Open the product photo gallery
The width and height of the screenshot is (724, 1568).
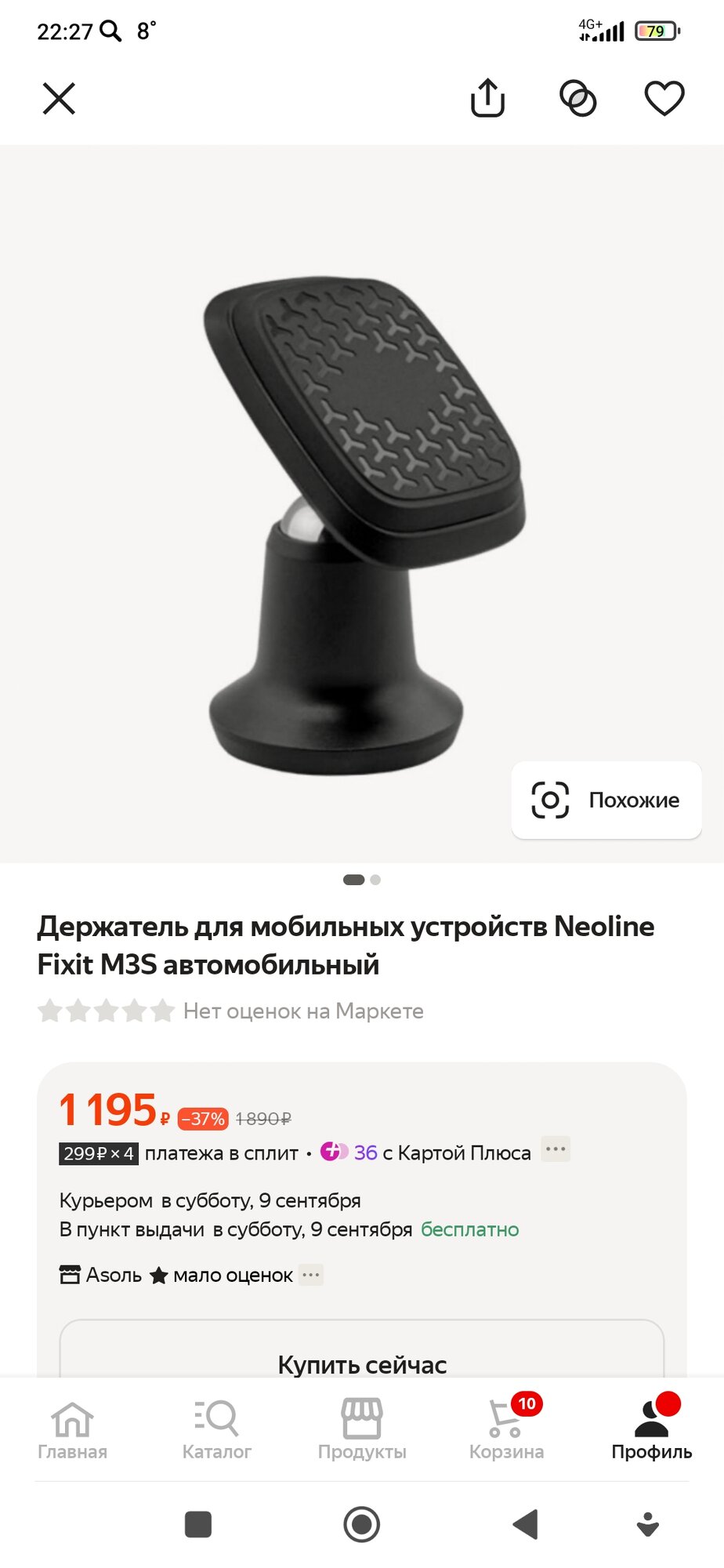tap(362, 517)
